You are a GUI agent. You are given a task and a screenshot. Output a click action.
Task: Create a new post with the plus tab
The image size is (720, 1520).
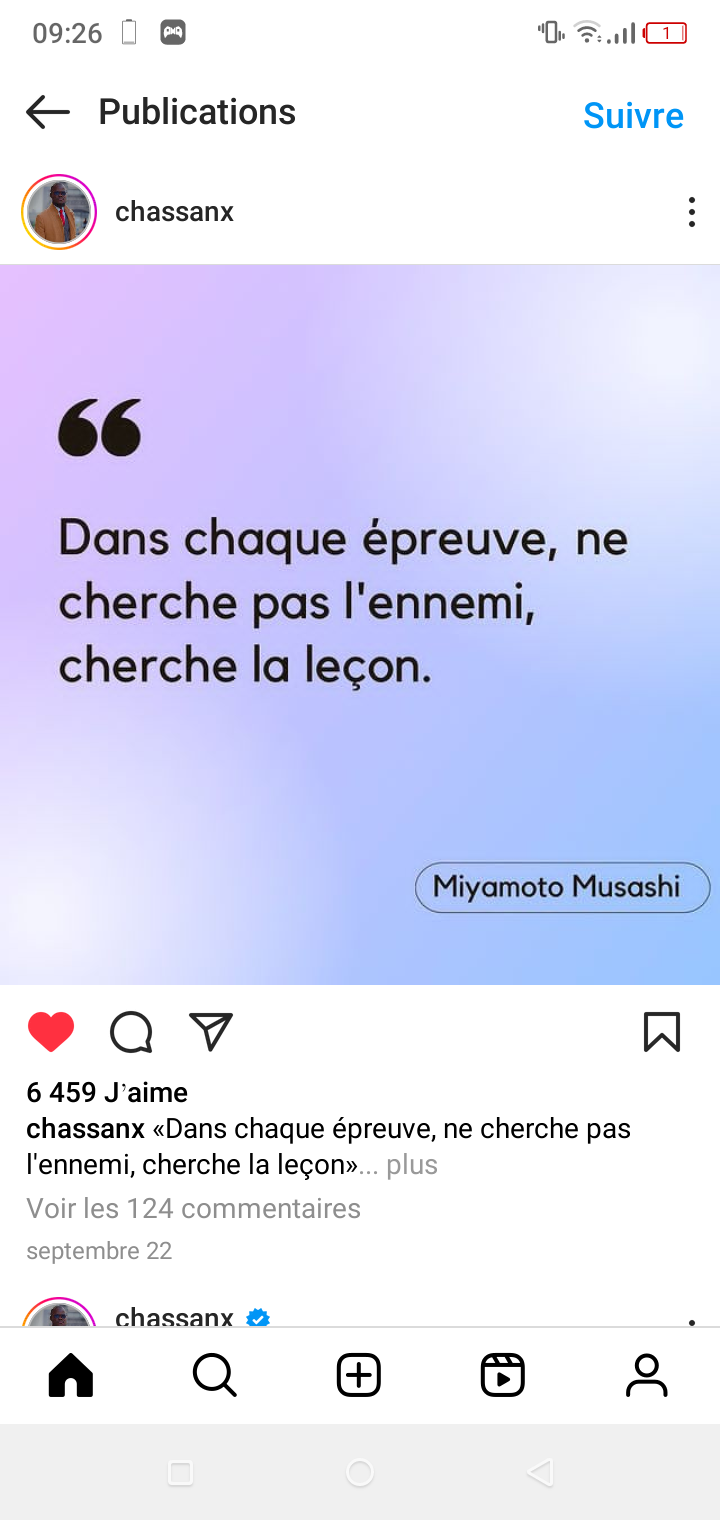359,1376
